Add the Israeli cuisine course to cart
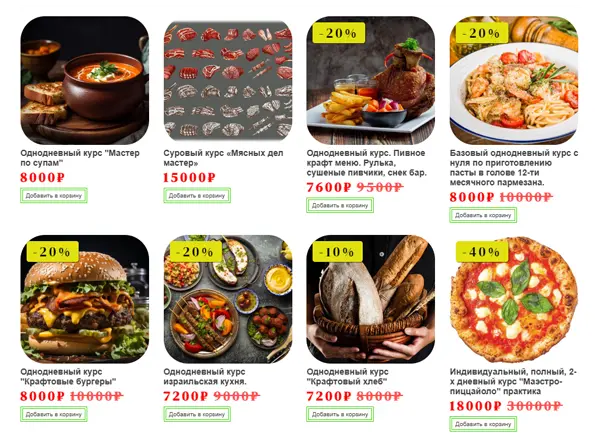The image size is (600, 446). click(x=197, y=414)
